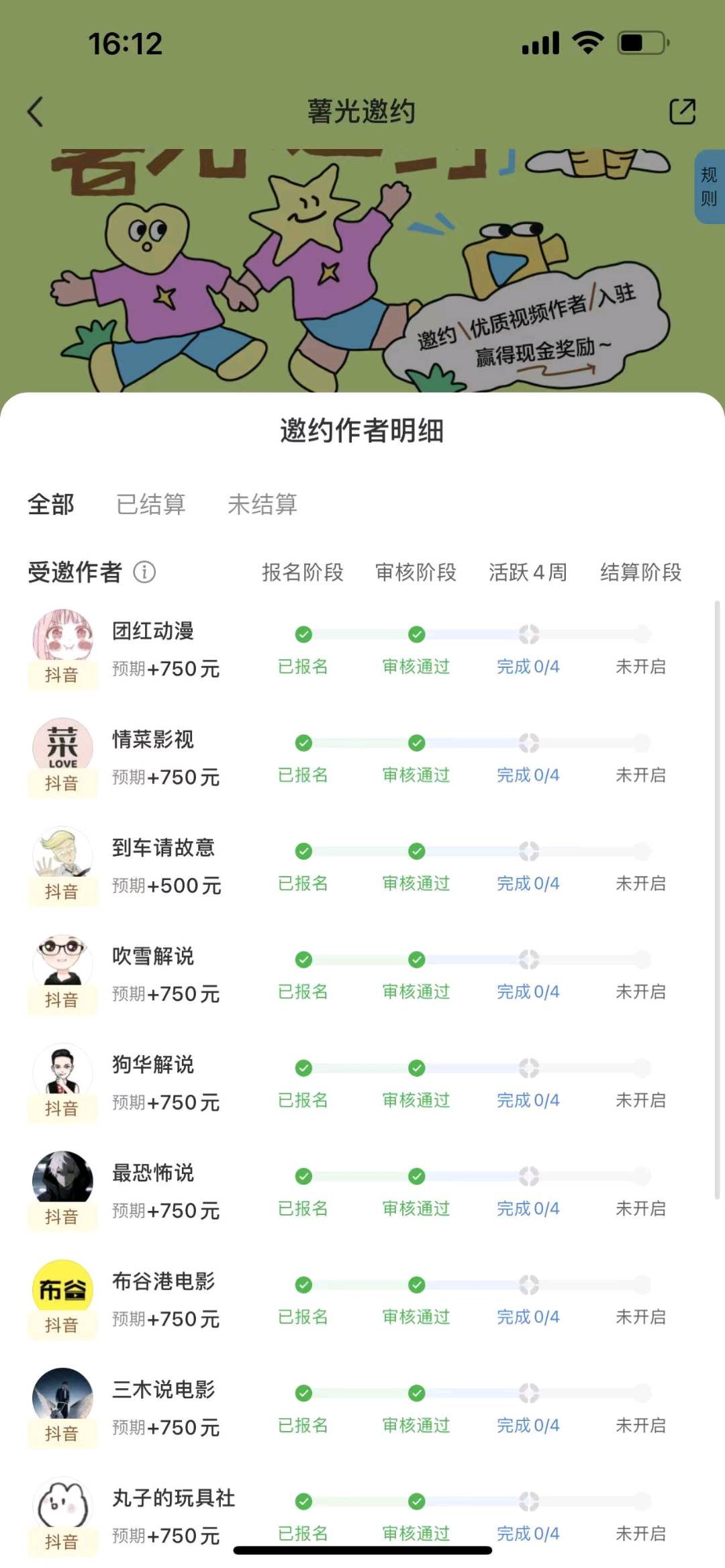Select 团红动漫's avatar thumbnail
This screenshot has width=725, height=1568.
(x=62, y=634)
